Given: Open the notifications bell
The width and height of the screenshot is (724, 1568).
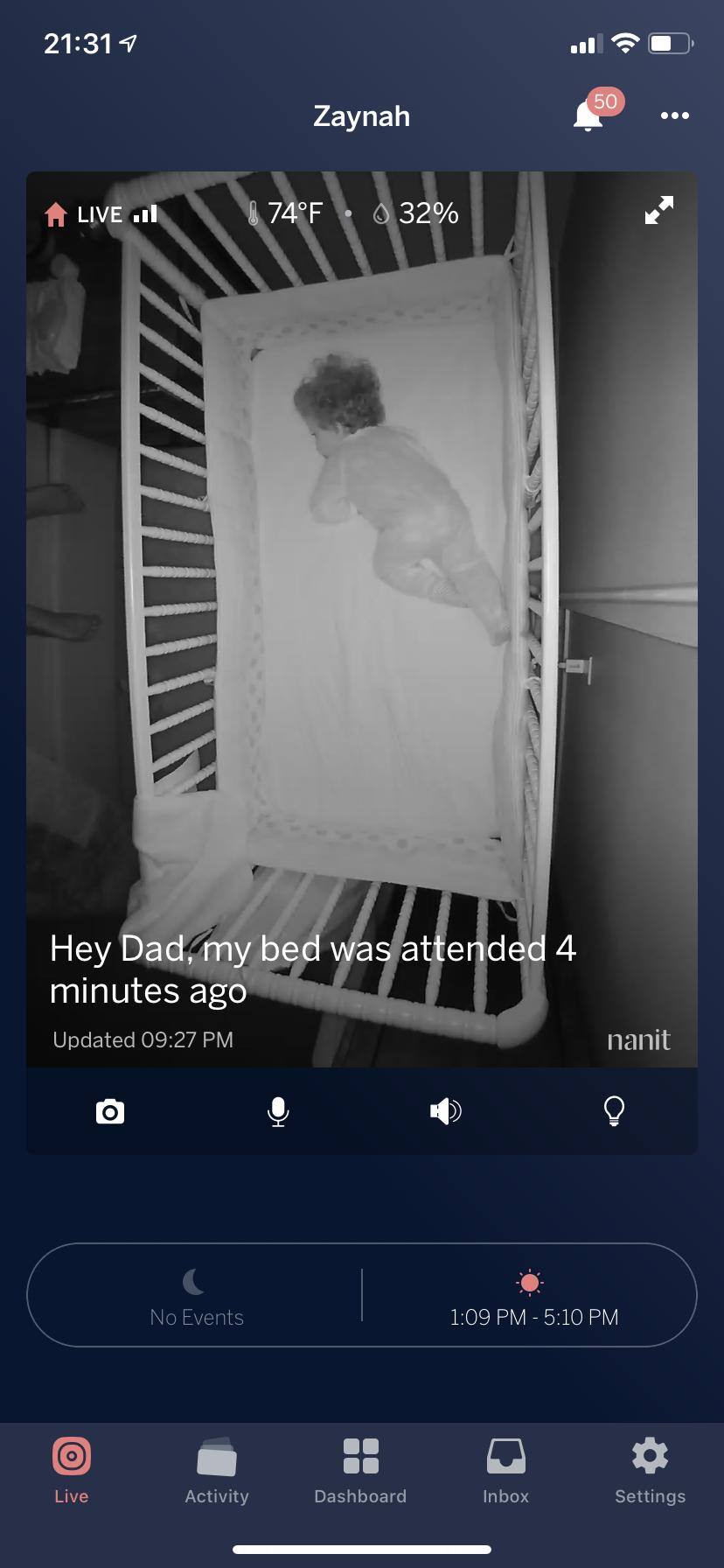Looking at the screenshot, I should (589, 115).
